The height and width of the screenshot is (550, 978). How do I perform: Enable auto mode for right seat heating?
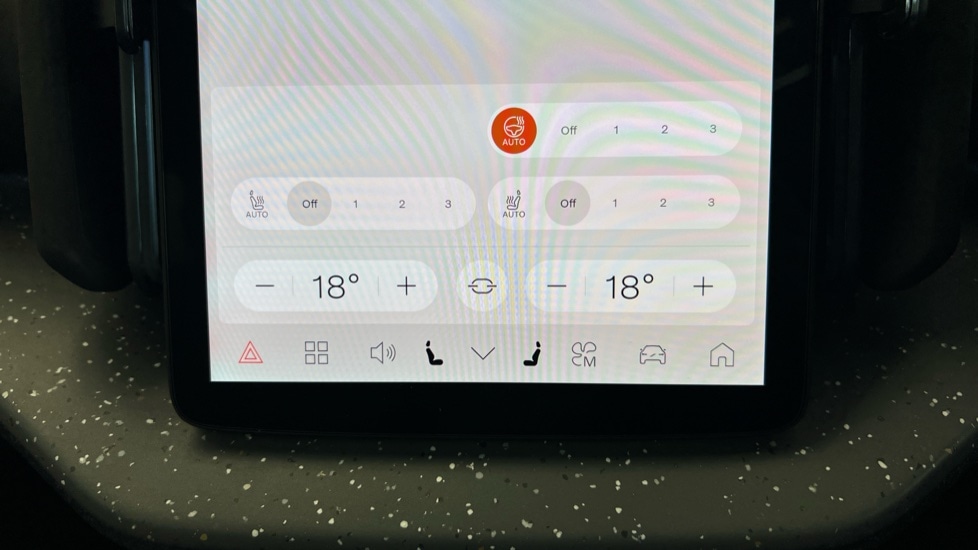point(513,204)
